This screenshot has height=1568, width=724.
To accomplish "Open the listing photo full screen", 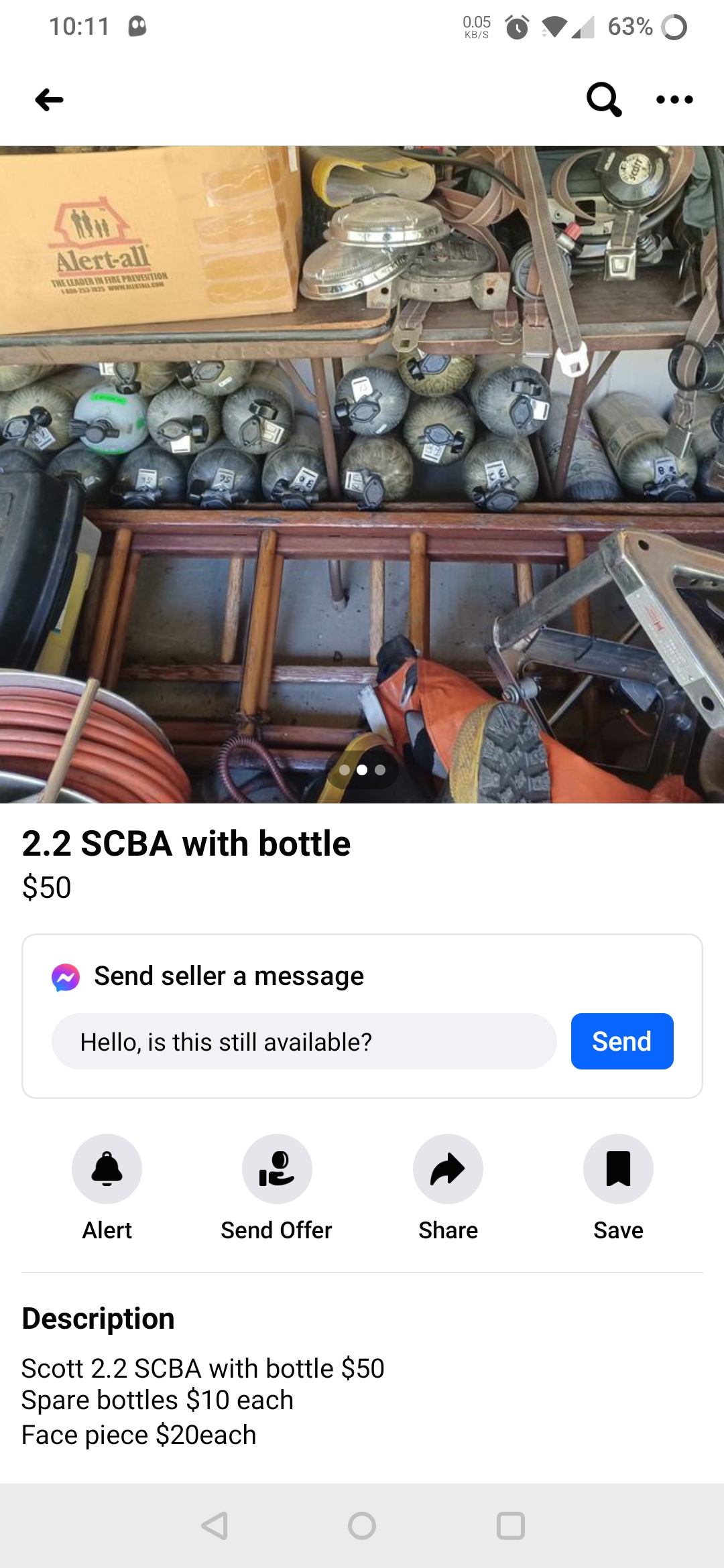I will [x=362, y=474].
